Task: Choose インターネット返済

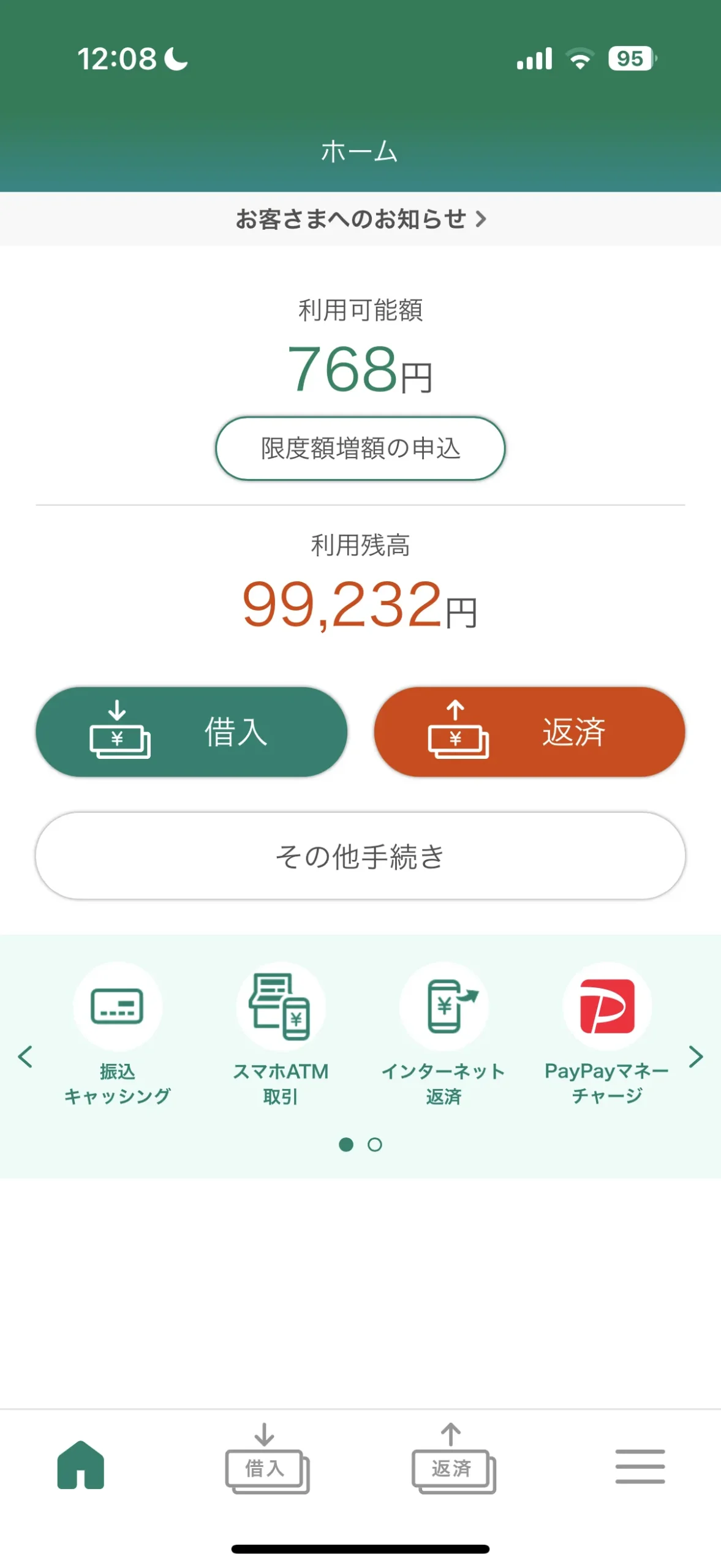Action: [444, 1035]
